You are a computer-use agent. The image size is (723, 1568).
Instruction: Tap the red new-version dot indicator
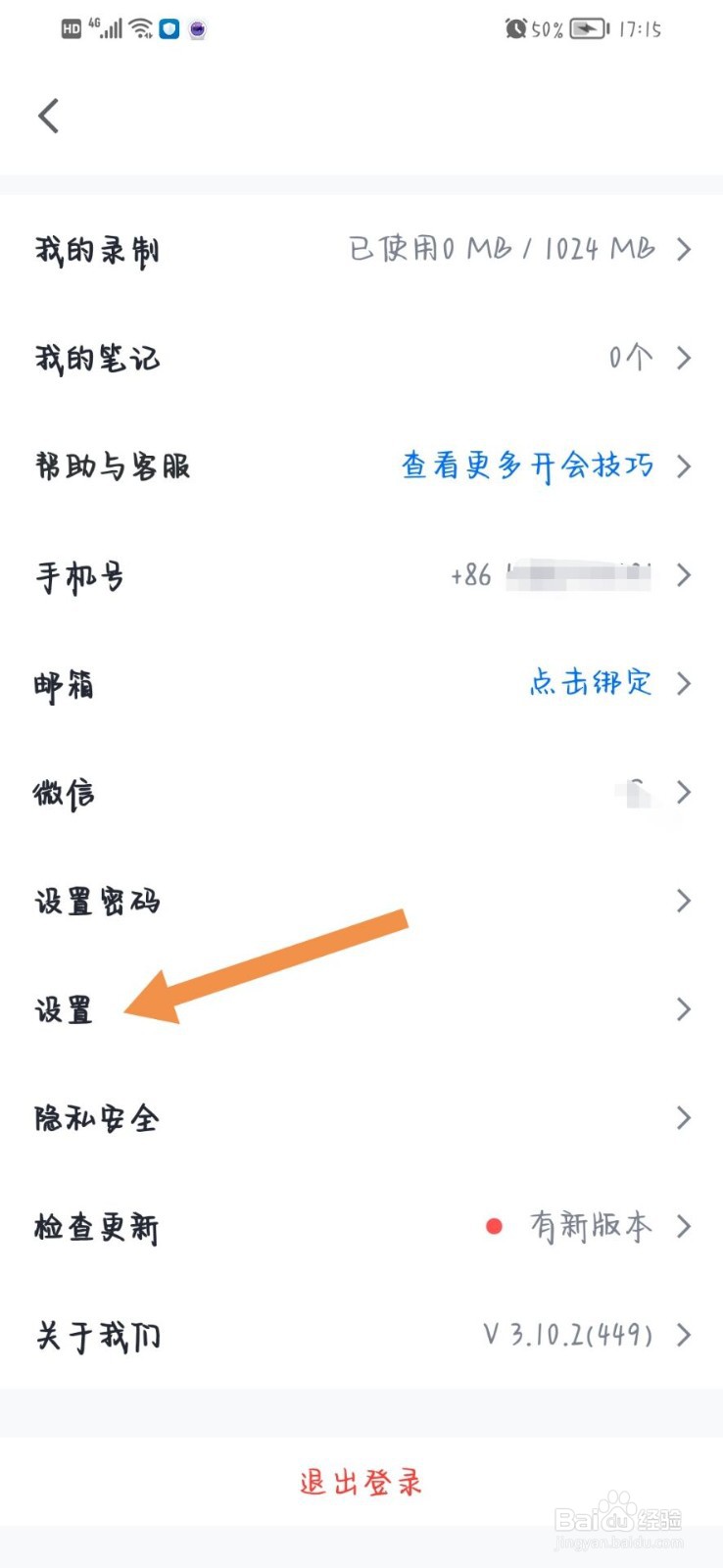click(x=494, y=1225)
